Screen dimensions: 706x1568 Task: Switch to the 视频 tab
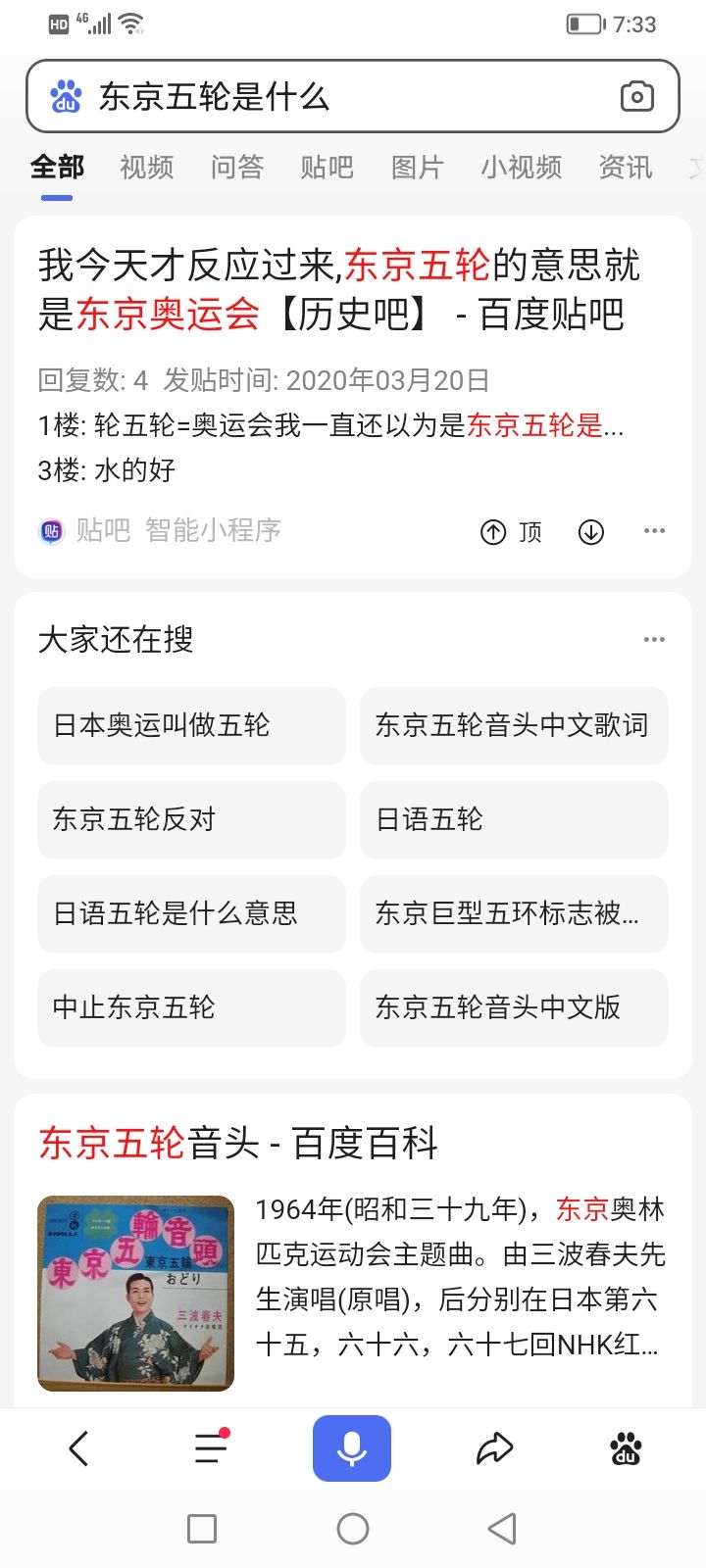point(146,168)
